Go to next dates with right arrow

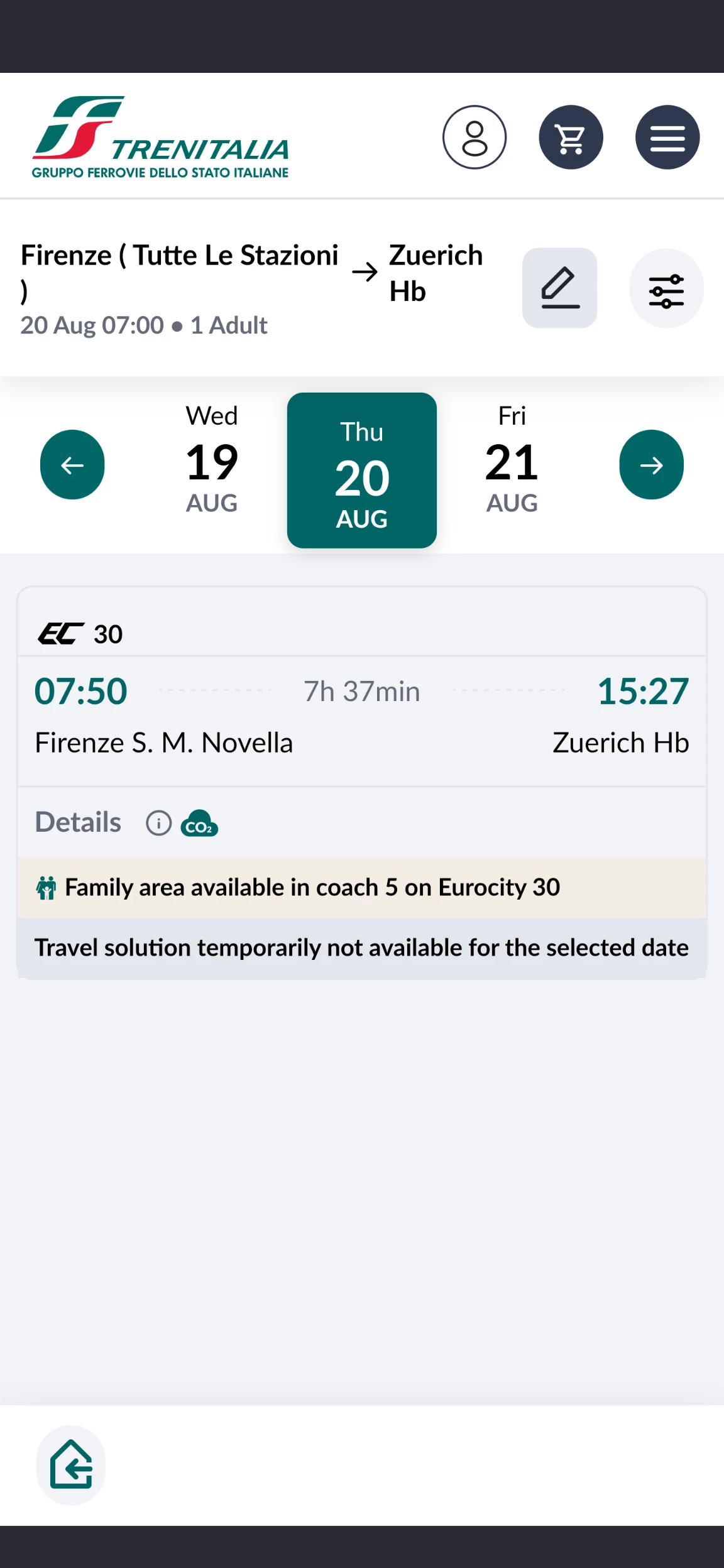pos(651,465)
